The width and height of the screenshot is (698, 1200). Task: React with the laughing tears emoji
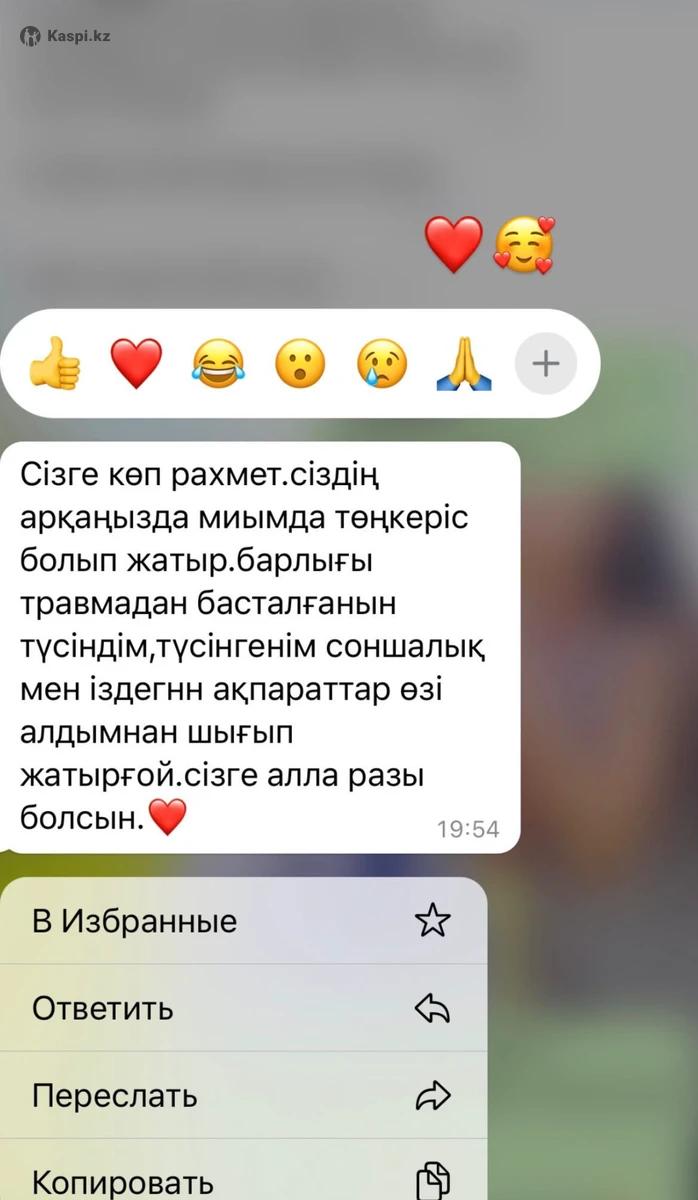(x=219, y=363)
